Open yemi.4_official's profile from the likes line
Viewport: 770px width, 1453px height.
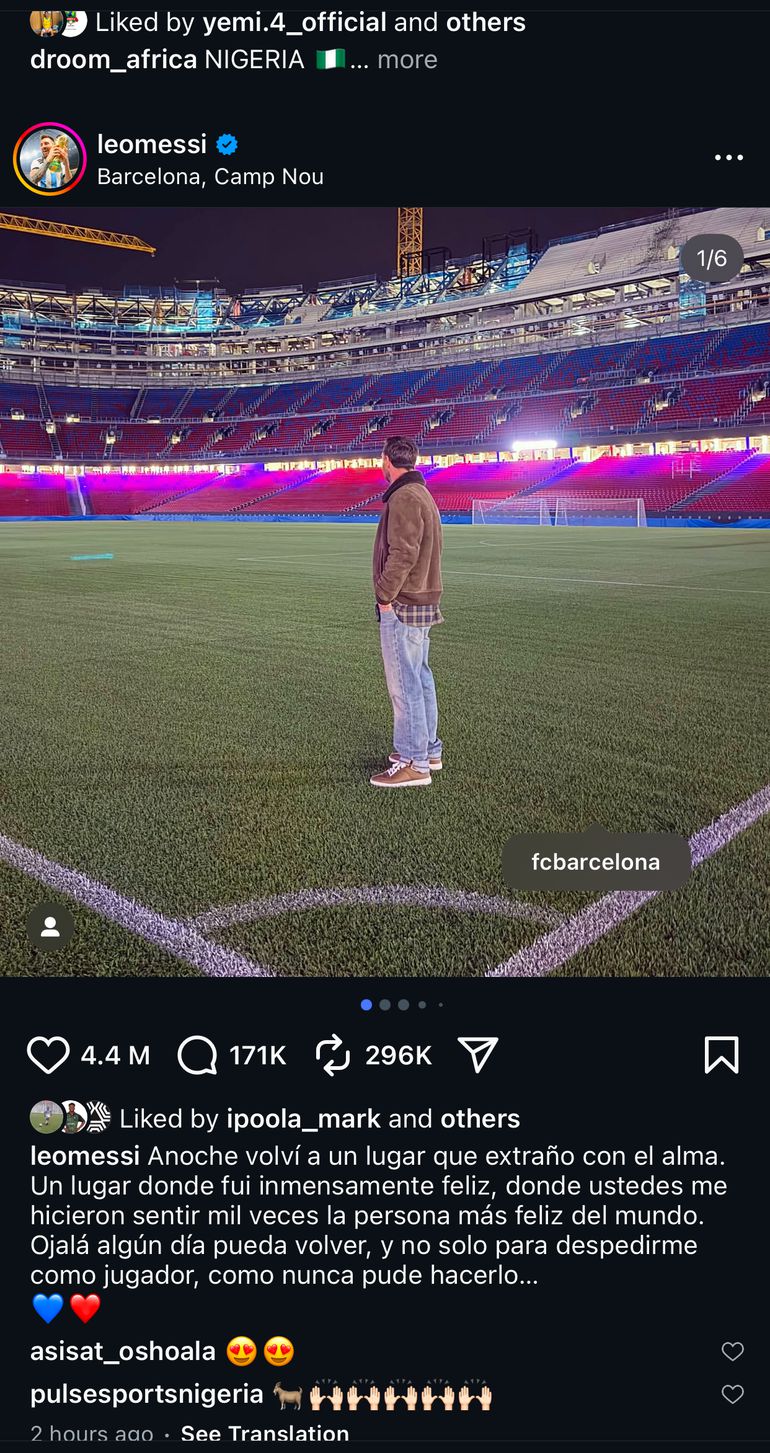pos(294,22)
